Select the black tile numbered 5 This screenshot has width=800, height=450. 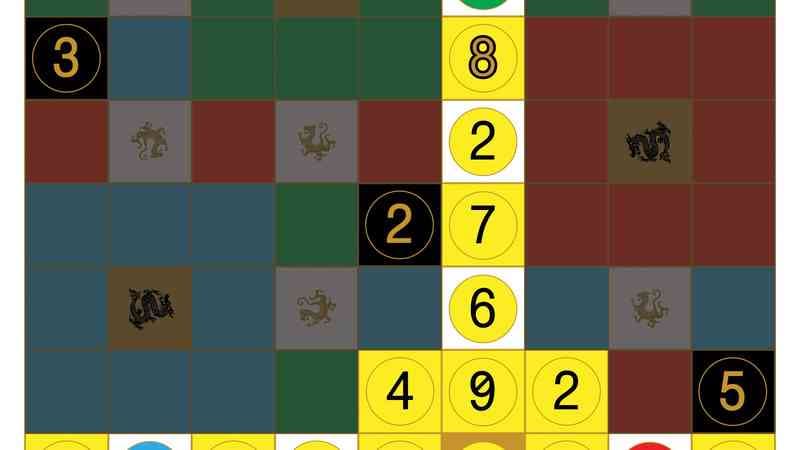point(732,391)
